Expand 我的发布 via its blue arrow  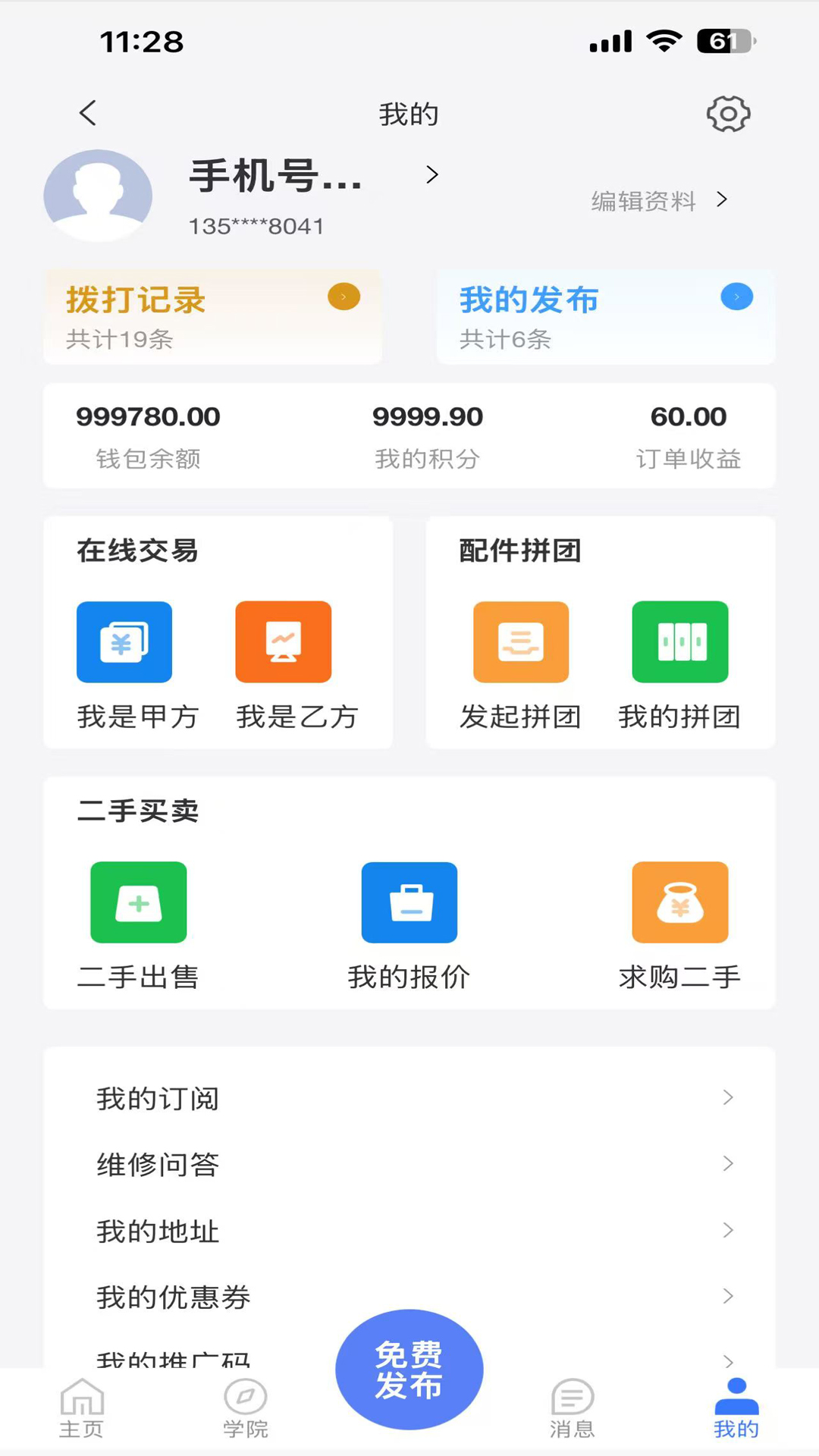[736, 297]
